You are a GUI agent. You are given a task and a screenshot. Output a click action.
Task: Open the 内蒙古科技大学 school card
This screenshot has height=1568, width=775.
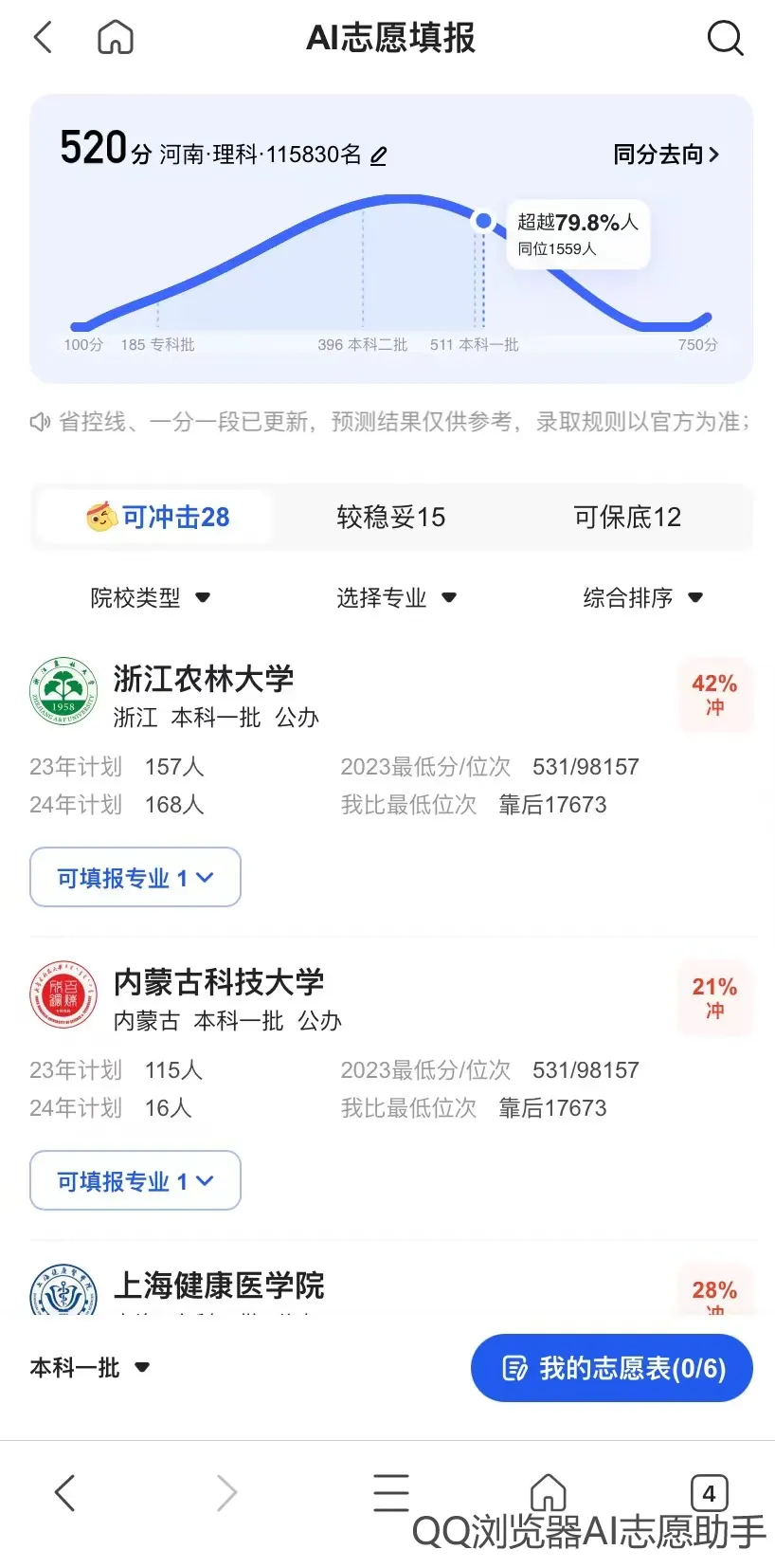219,982
